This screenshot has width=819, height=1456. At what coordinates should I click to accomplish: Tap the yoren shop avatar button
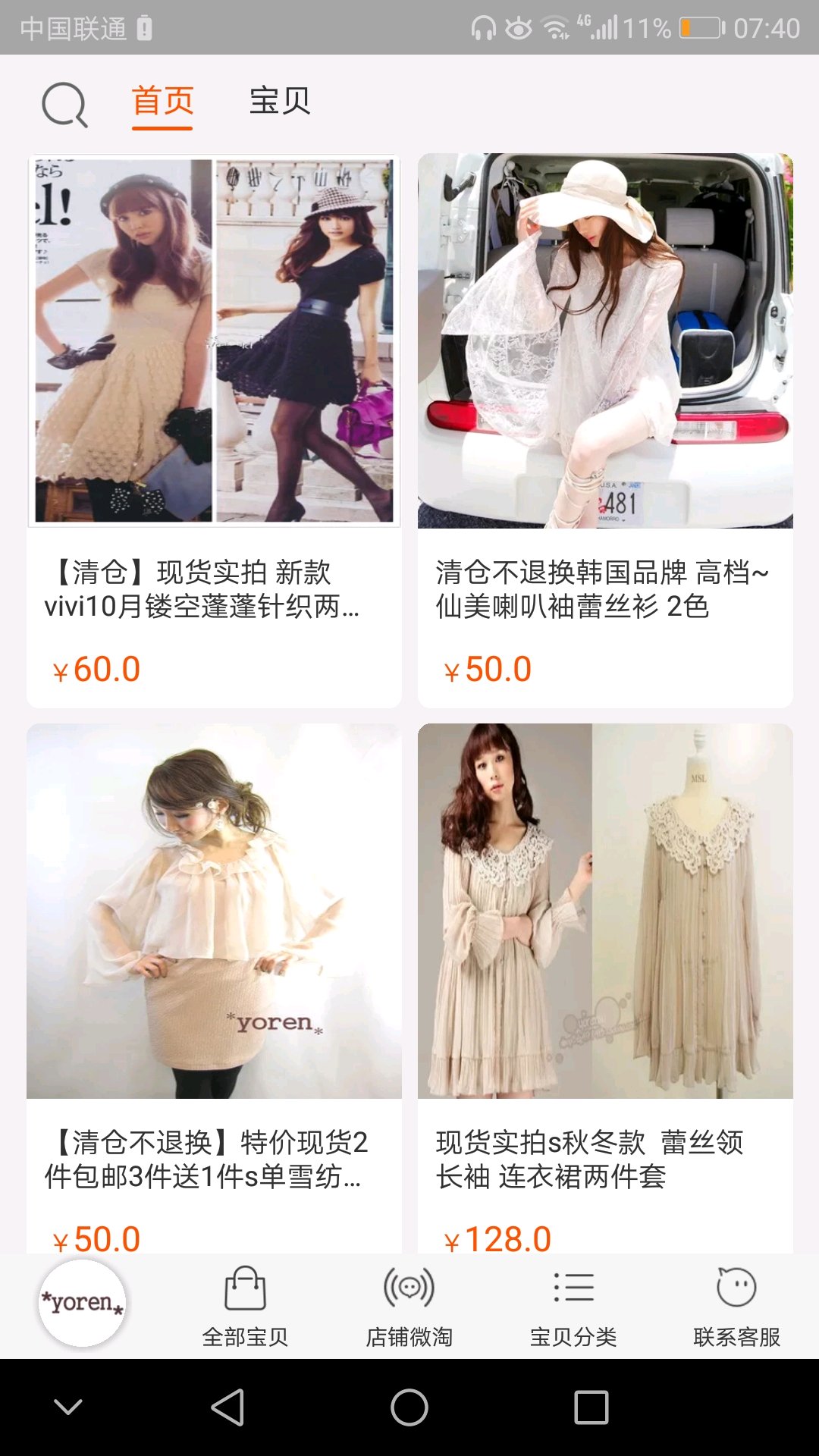(83, 1303)
